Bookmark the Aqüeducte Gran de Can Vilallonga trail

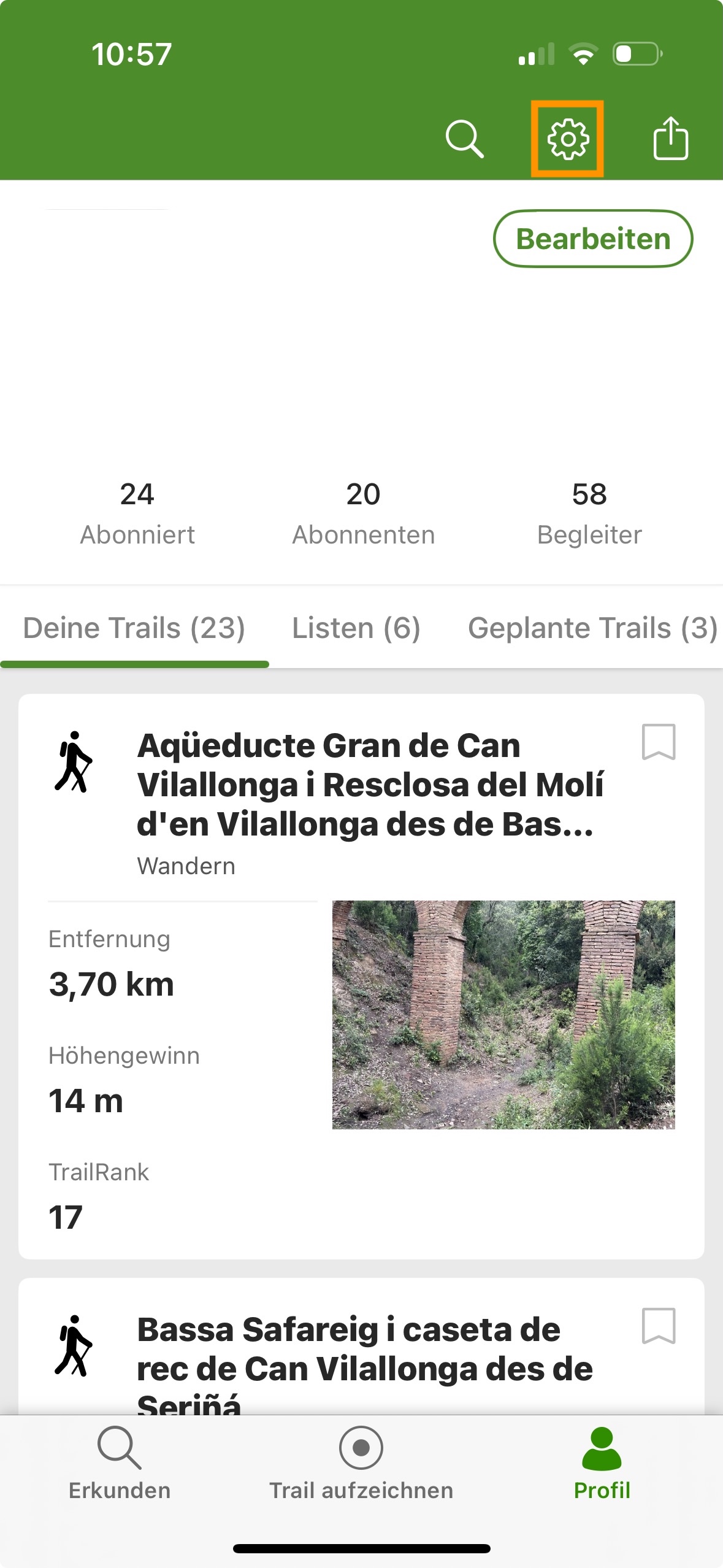(659, 742)
